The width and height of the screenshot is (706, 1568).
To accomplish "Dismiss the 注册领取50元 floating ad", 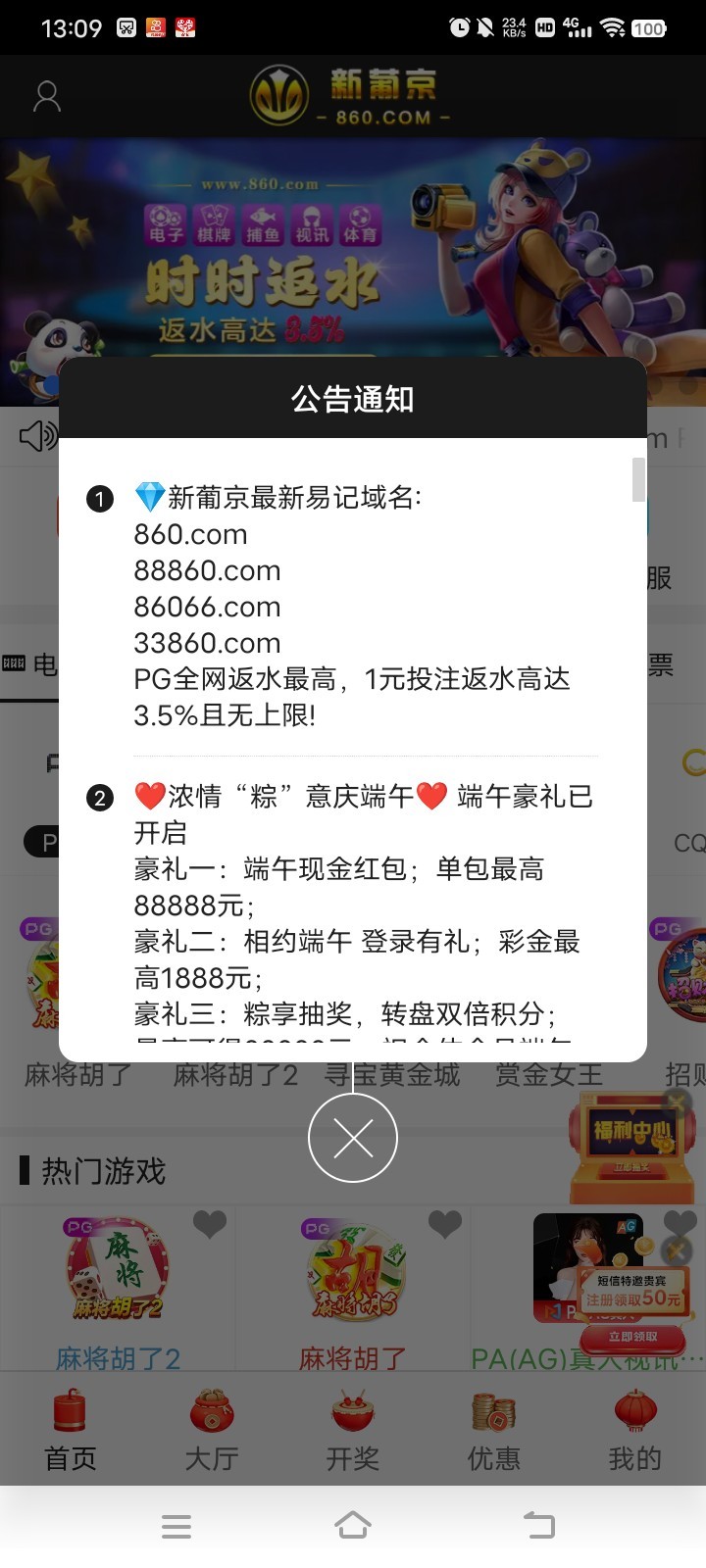I will (676, 1249).
